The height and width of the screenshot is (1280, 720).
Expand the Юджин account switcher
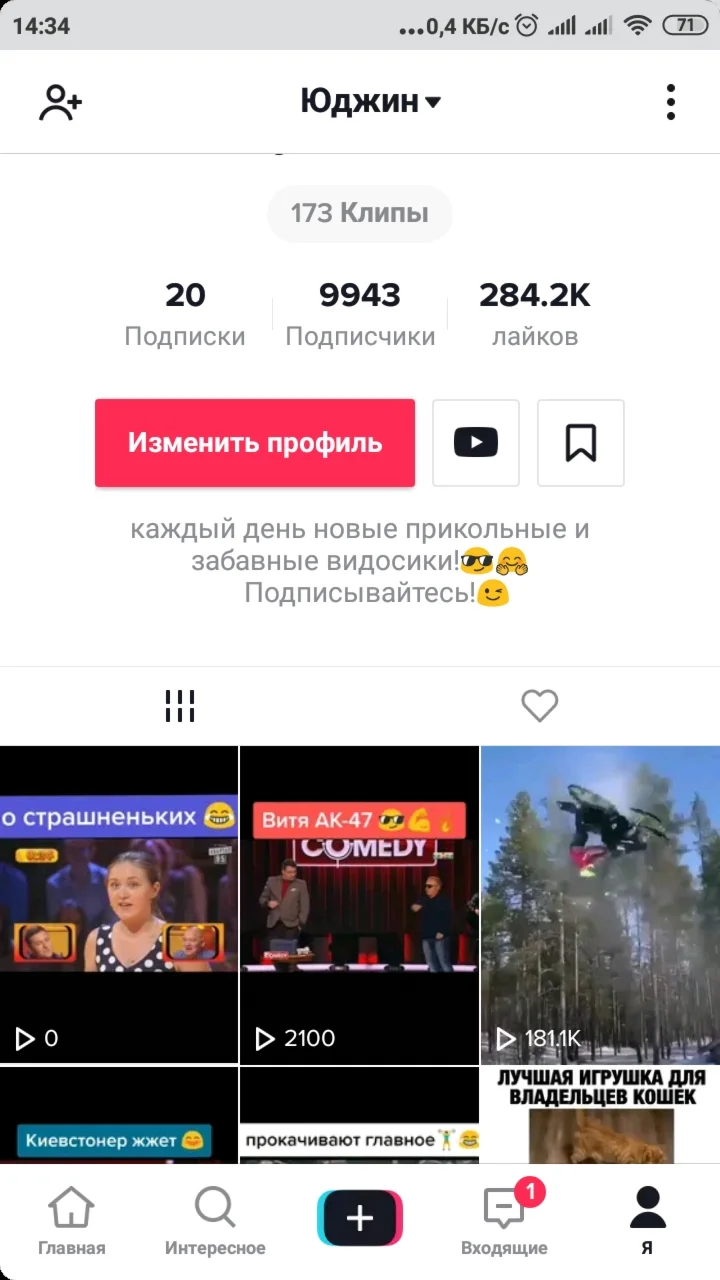[x=370, y=102]
